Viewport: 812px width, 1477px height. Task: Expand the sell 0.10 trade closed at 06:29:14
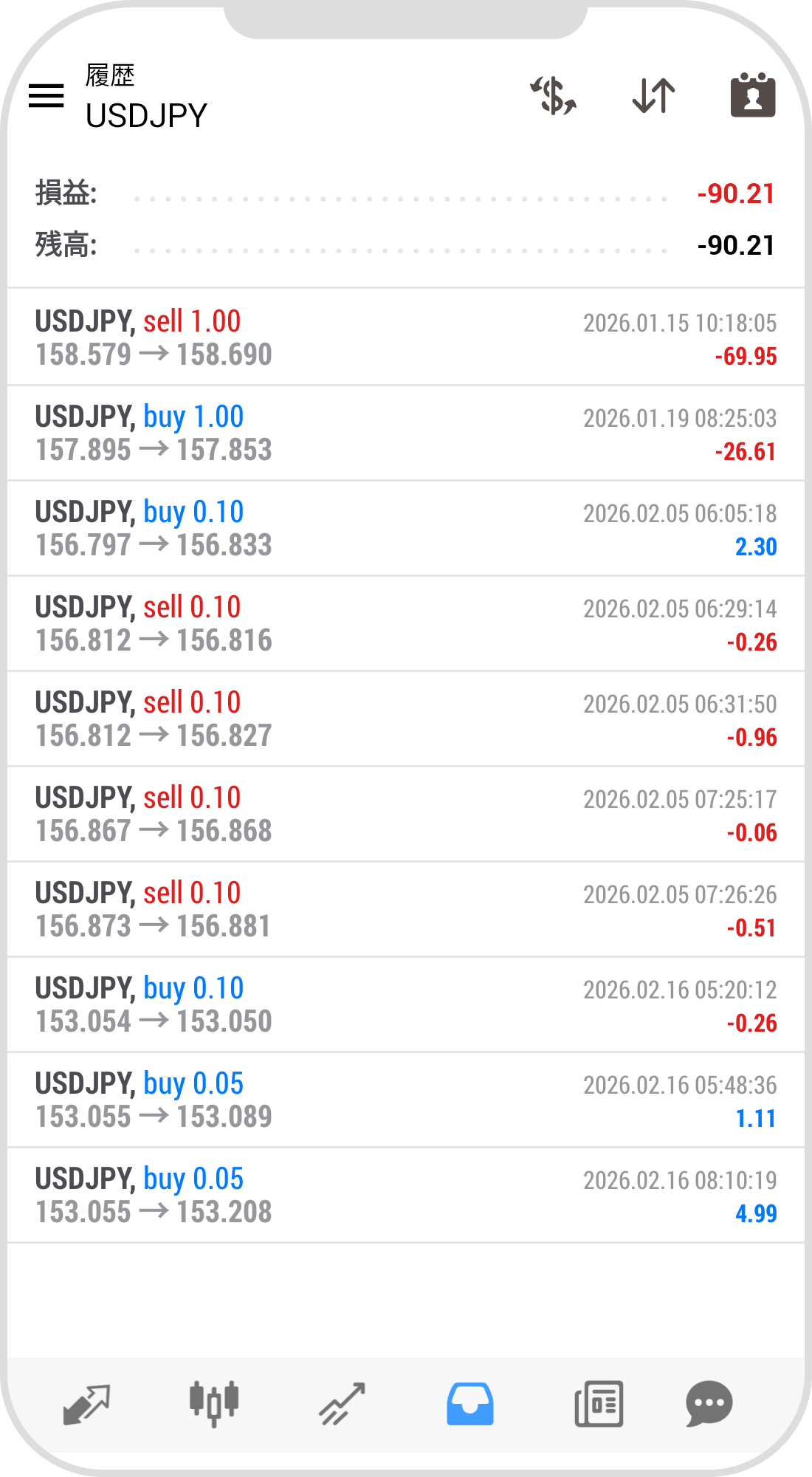[406, 623]
